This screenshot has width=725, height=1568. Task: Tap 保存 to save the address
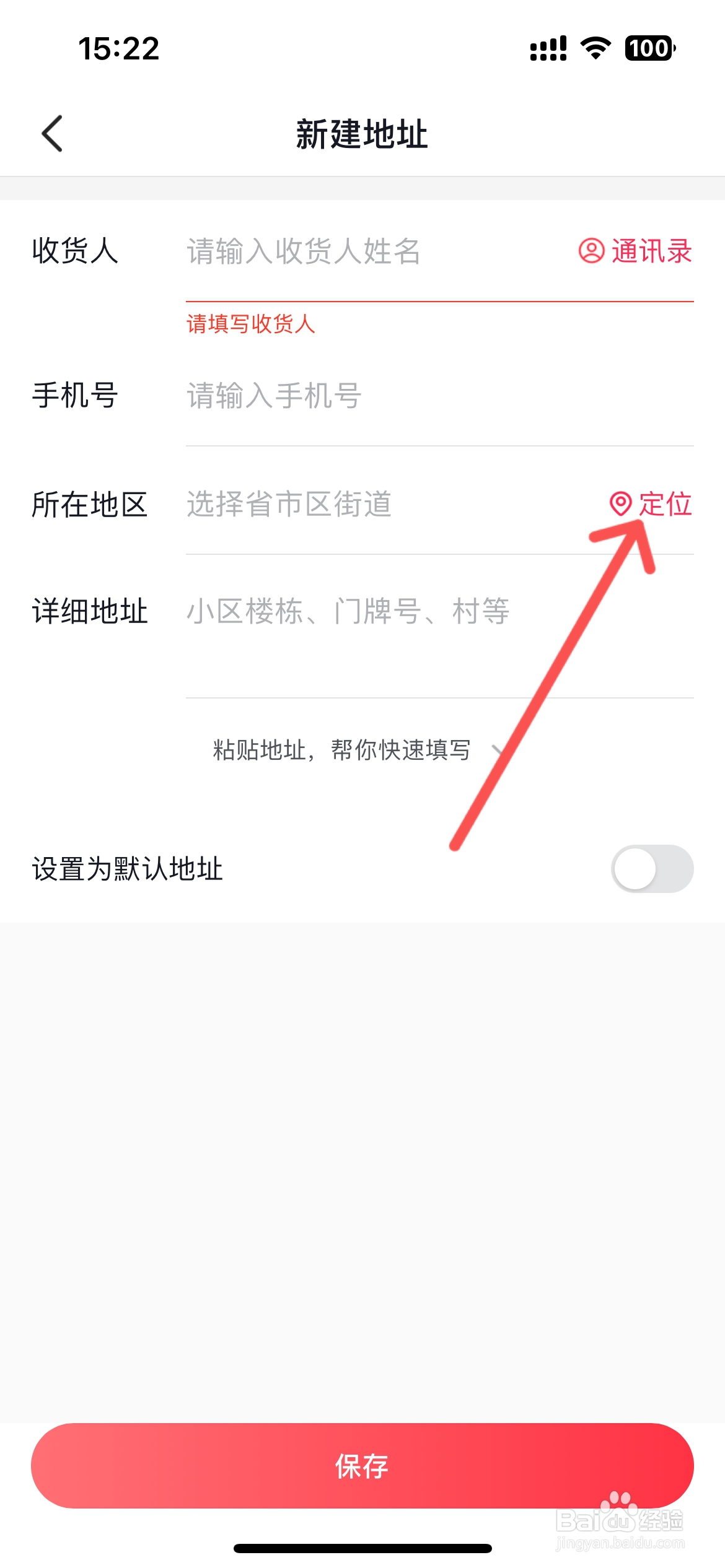coord(362,1466)
